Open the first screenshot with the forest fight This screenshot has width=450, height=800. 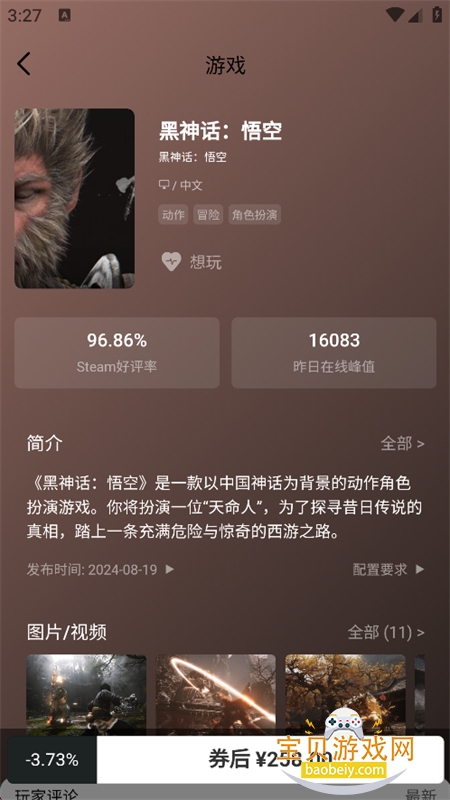[x=86, y=694]
